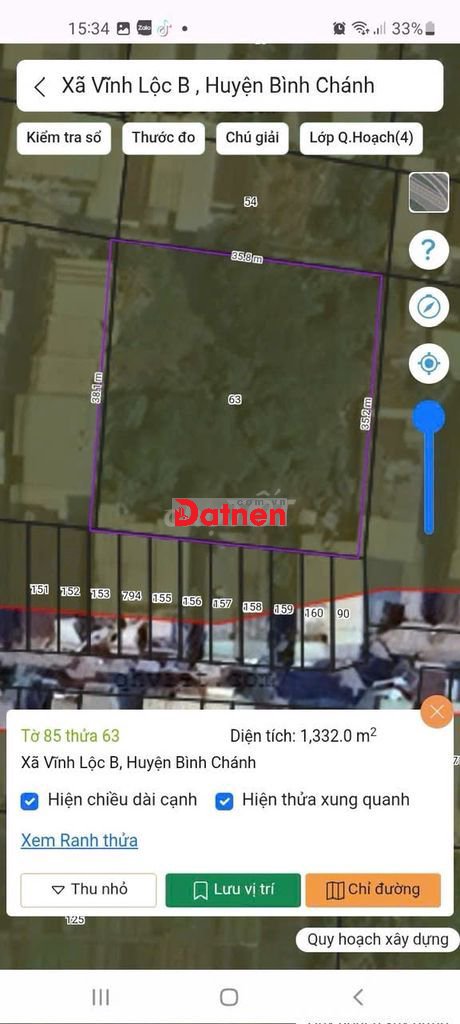Screen dimensions: 460x1024
Task: Open Lớp Q.Hoạch(4) layers
Action: tap(361, 138)
